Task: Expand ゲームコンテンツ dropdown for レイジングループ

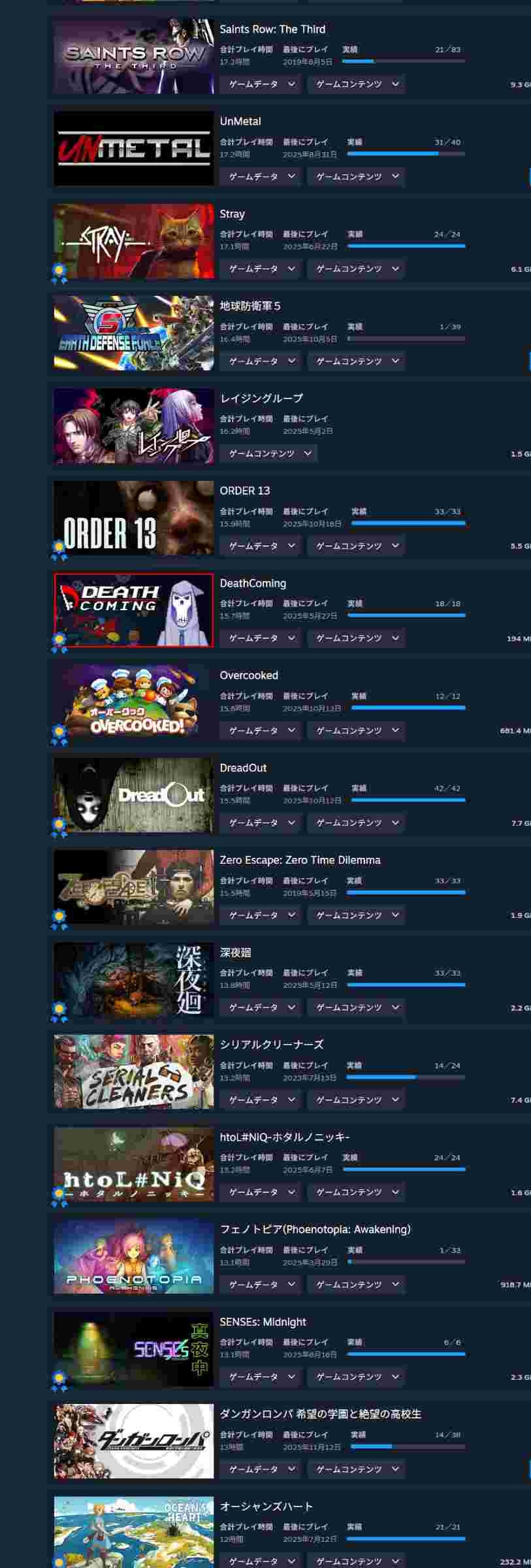Action: point(268,453)
